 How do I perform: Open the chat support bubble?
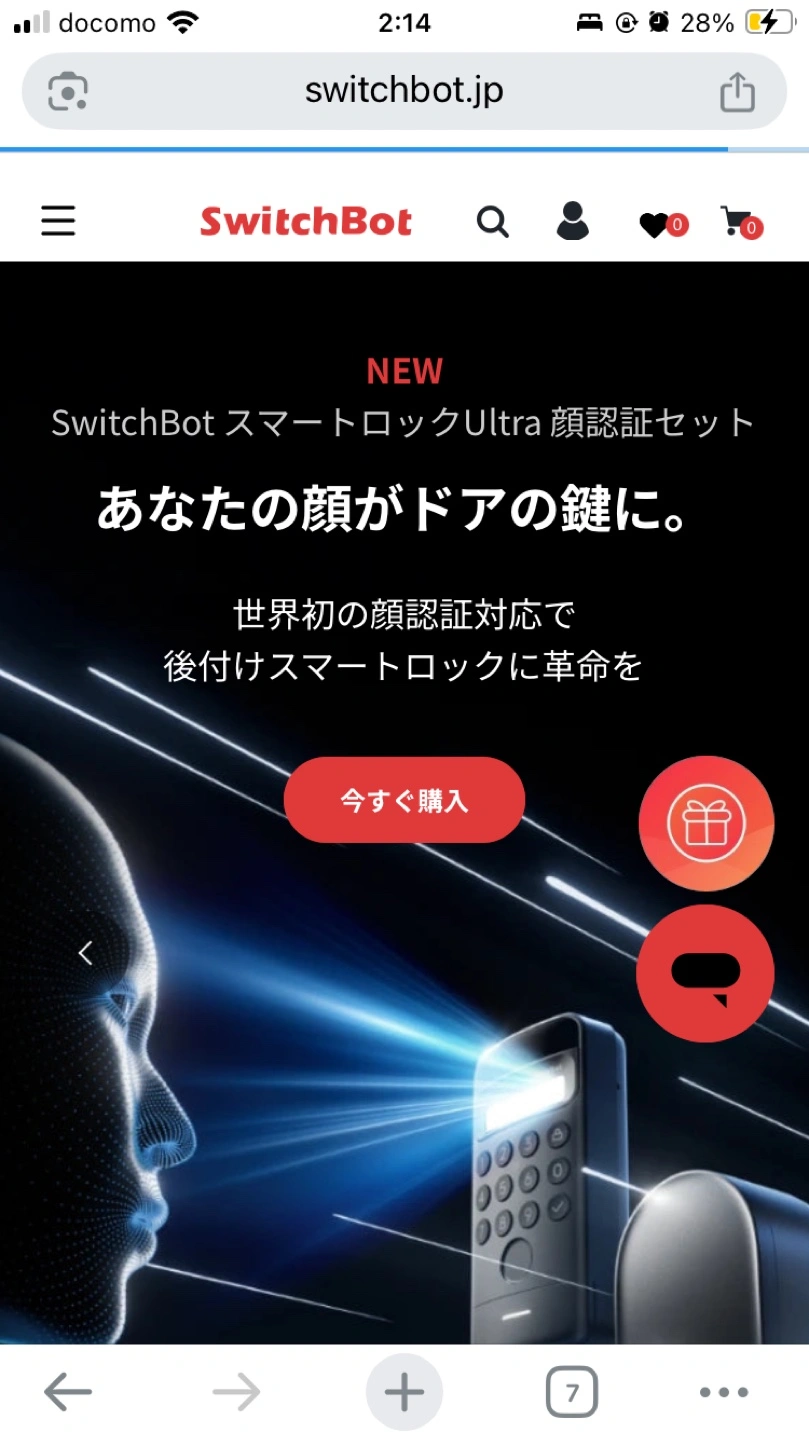[x=706, y=973]
